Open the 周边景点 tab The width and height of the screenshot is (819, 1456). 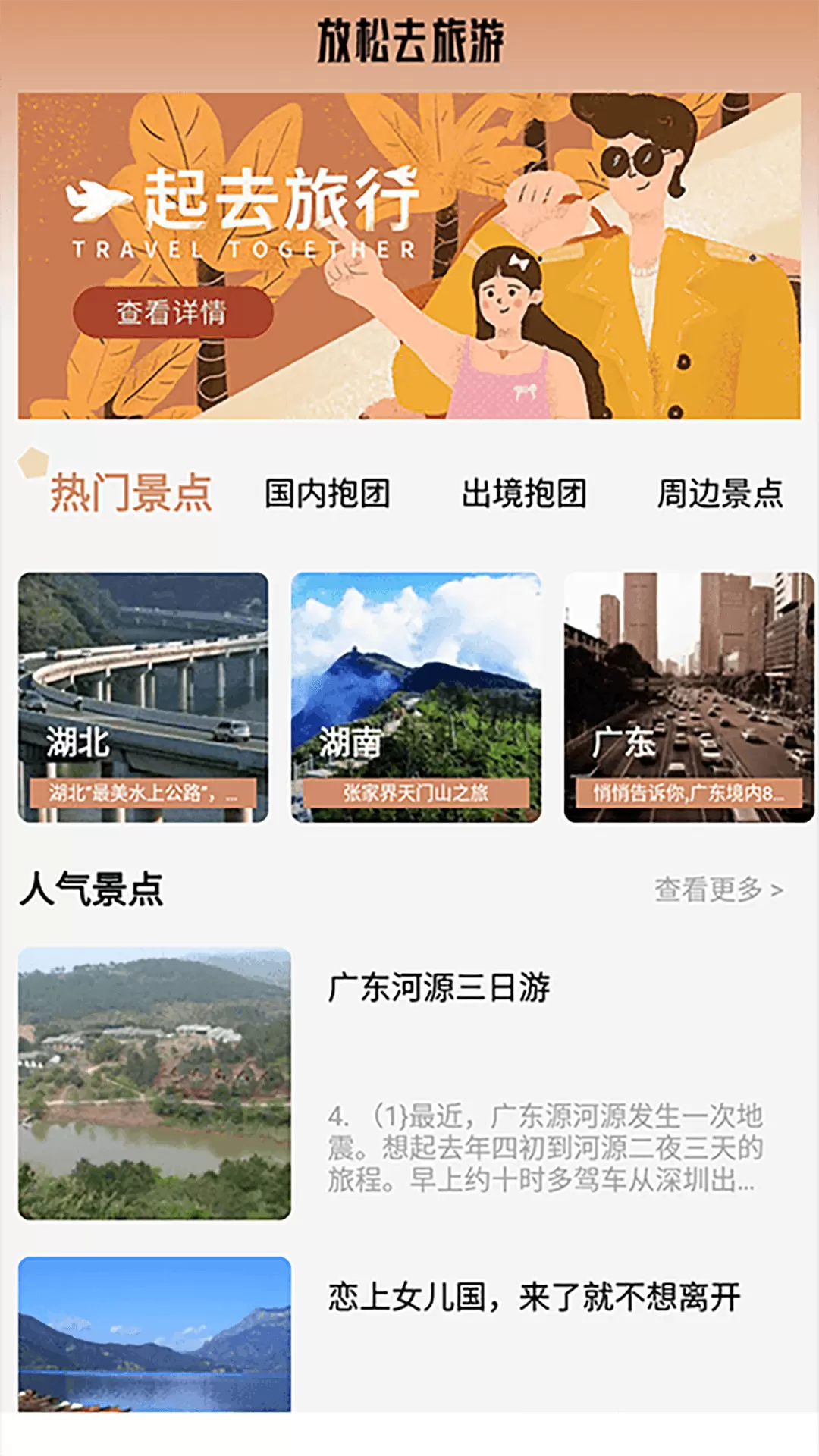720,494
